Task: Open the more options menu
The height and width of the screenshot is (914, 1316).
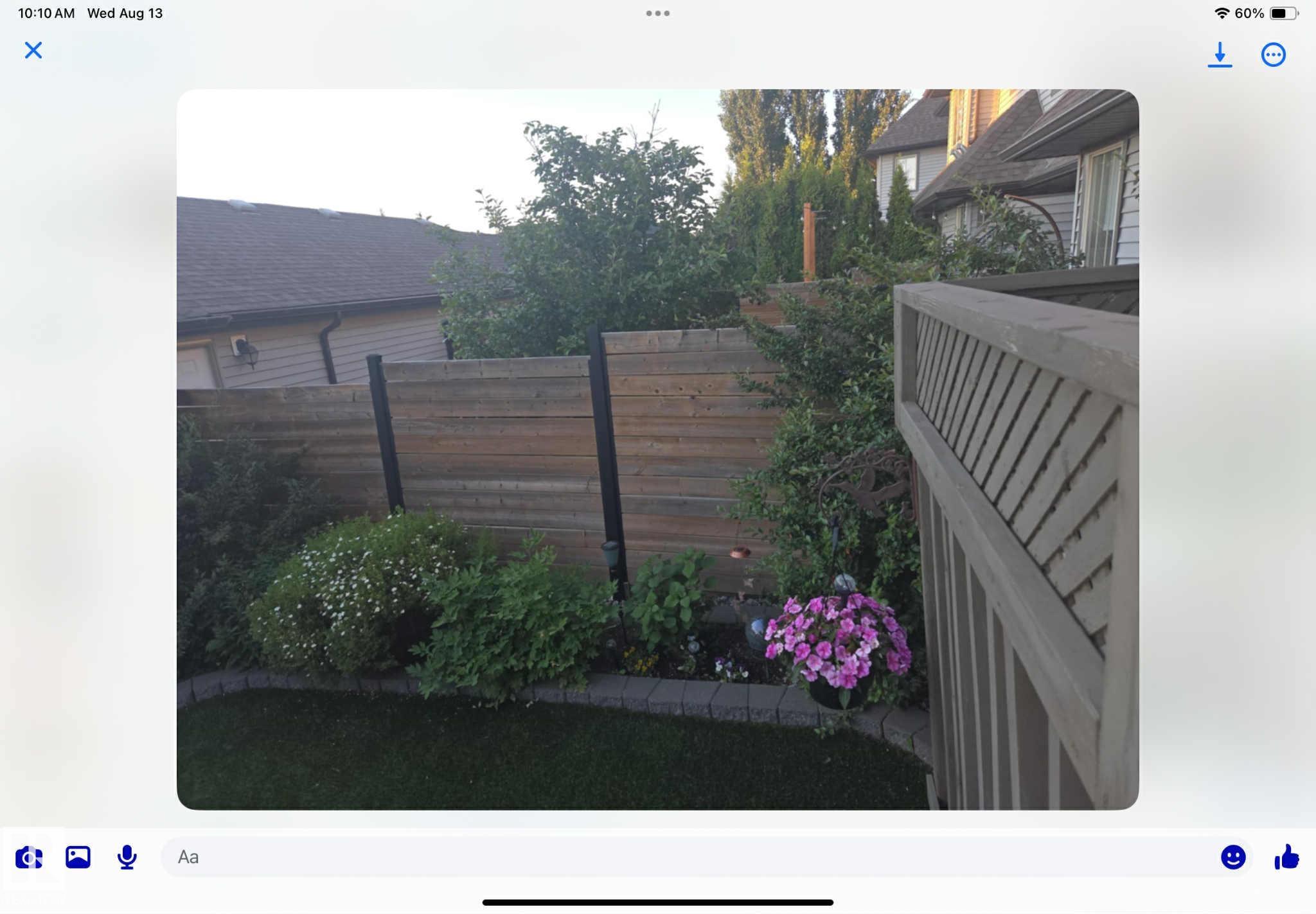Action: tap(1273, 55)
